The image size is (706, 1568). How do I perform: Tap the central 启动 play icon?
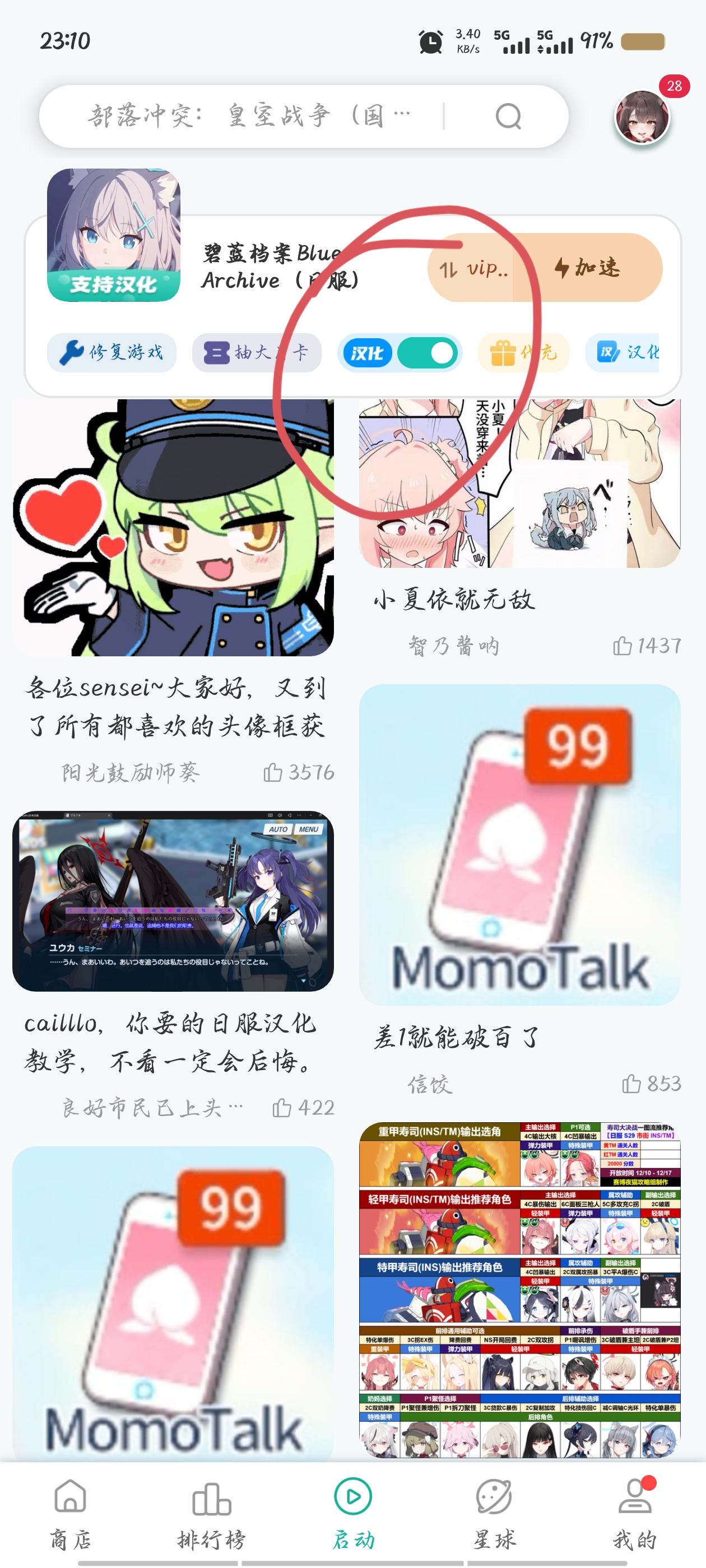[352, 1497]
